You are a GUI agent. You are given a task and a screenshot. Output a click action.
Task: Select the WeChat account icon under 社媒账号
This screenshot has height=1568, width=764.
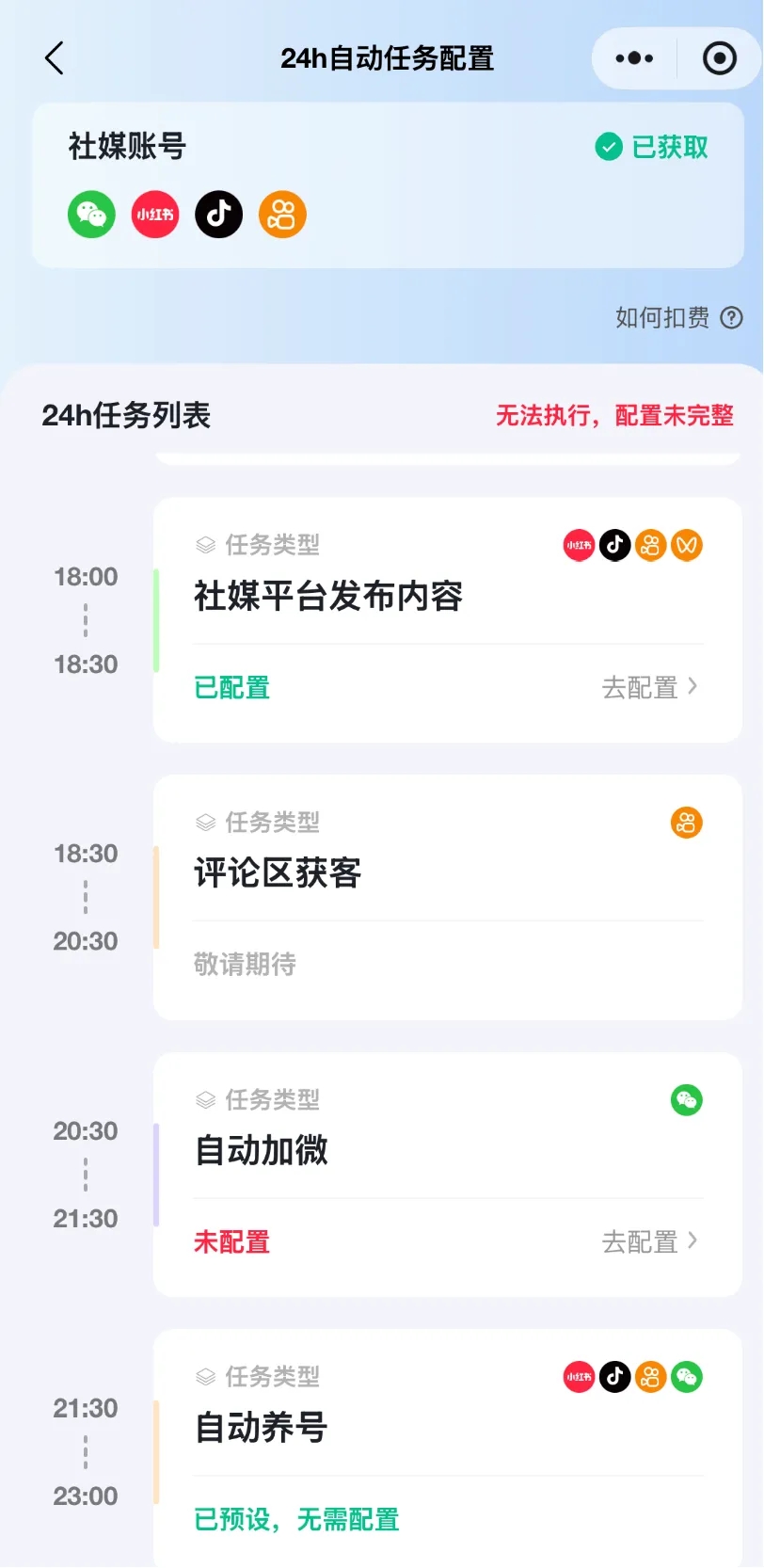click(x=91, y=215)
